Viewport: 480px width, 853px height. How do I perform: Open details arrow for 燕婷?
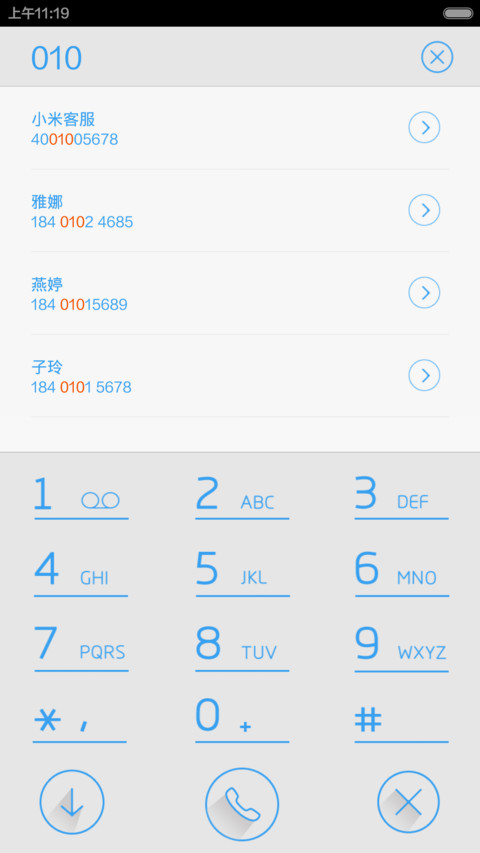point(424,293)
